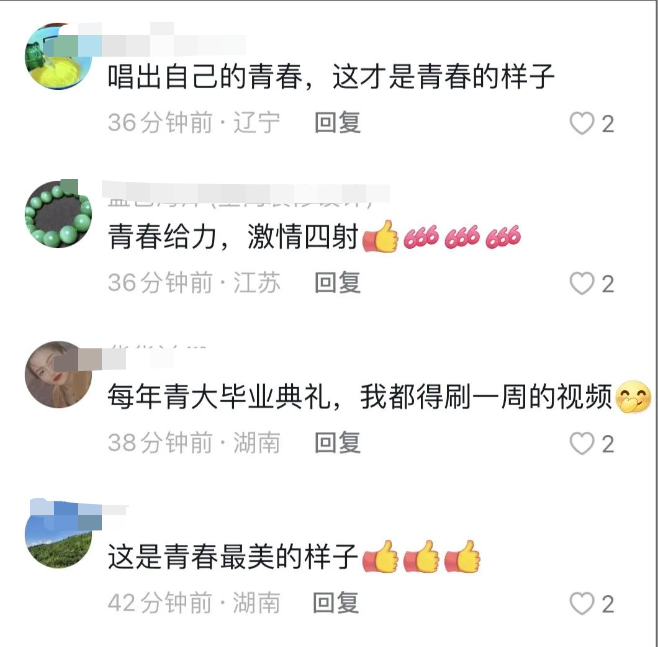
Task: Reply to the comment 这是青春最美的样子
Action: click(337, 603)
